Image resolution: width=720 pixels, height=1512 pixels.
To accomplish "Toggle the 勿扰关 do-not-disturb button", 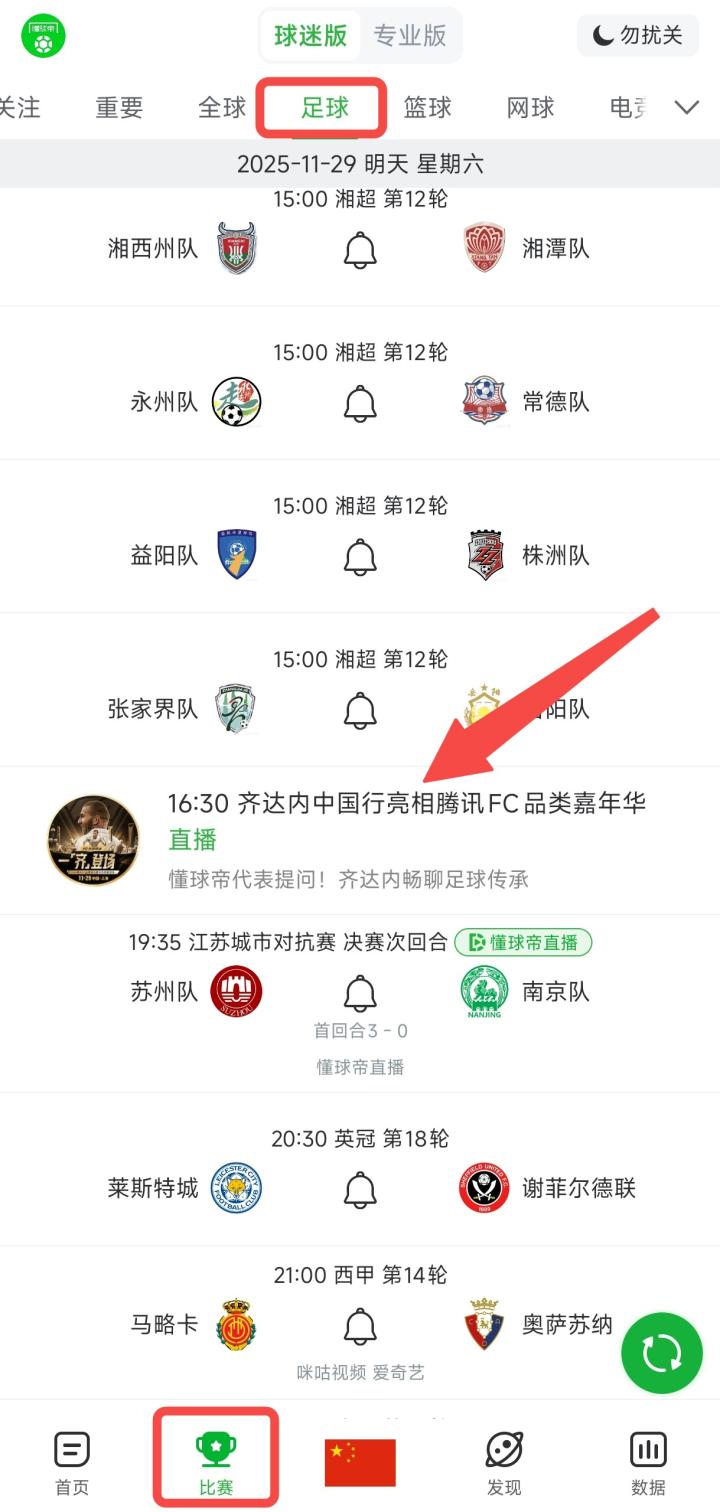I will click(637, 36).
